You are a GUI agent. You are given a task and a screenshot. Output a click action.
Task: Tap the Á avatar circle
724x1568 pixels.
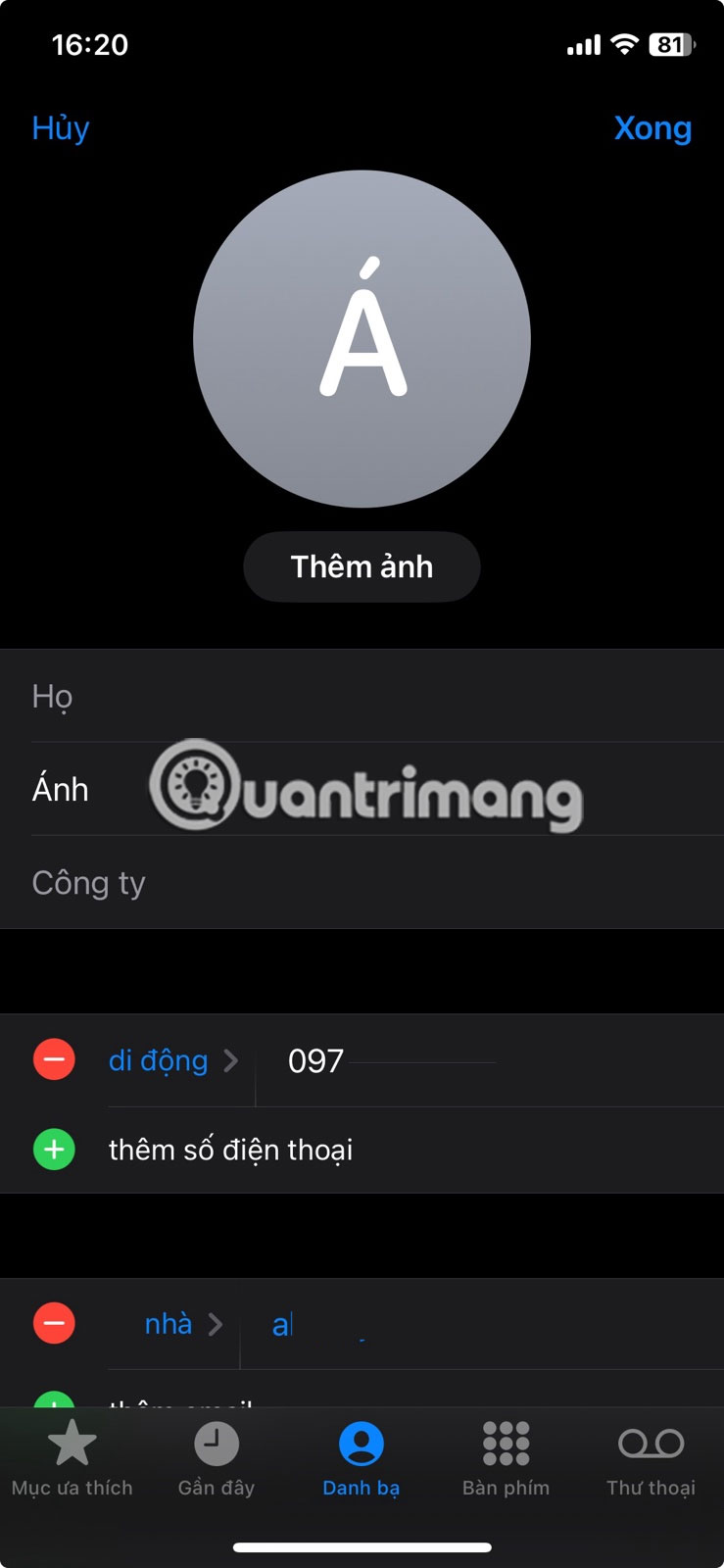coord(362,338)
